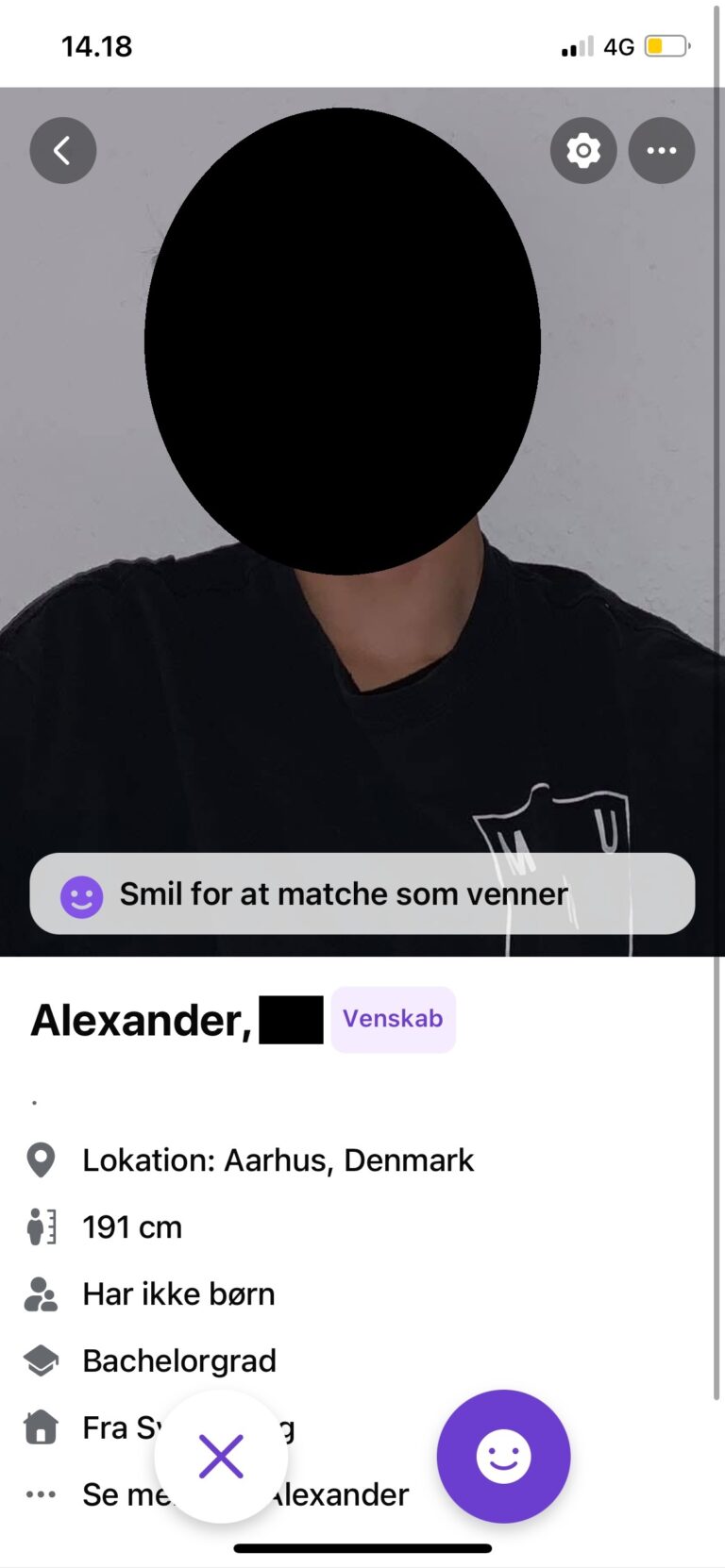Image resolution: width=725 pixels, height=1568 pixels.
Task: Go back using the arrow icon
Action: pos(62,150)
